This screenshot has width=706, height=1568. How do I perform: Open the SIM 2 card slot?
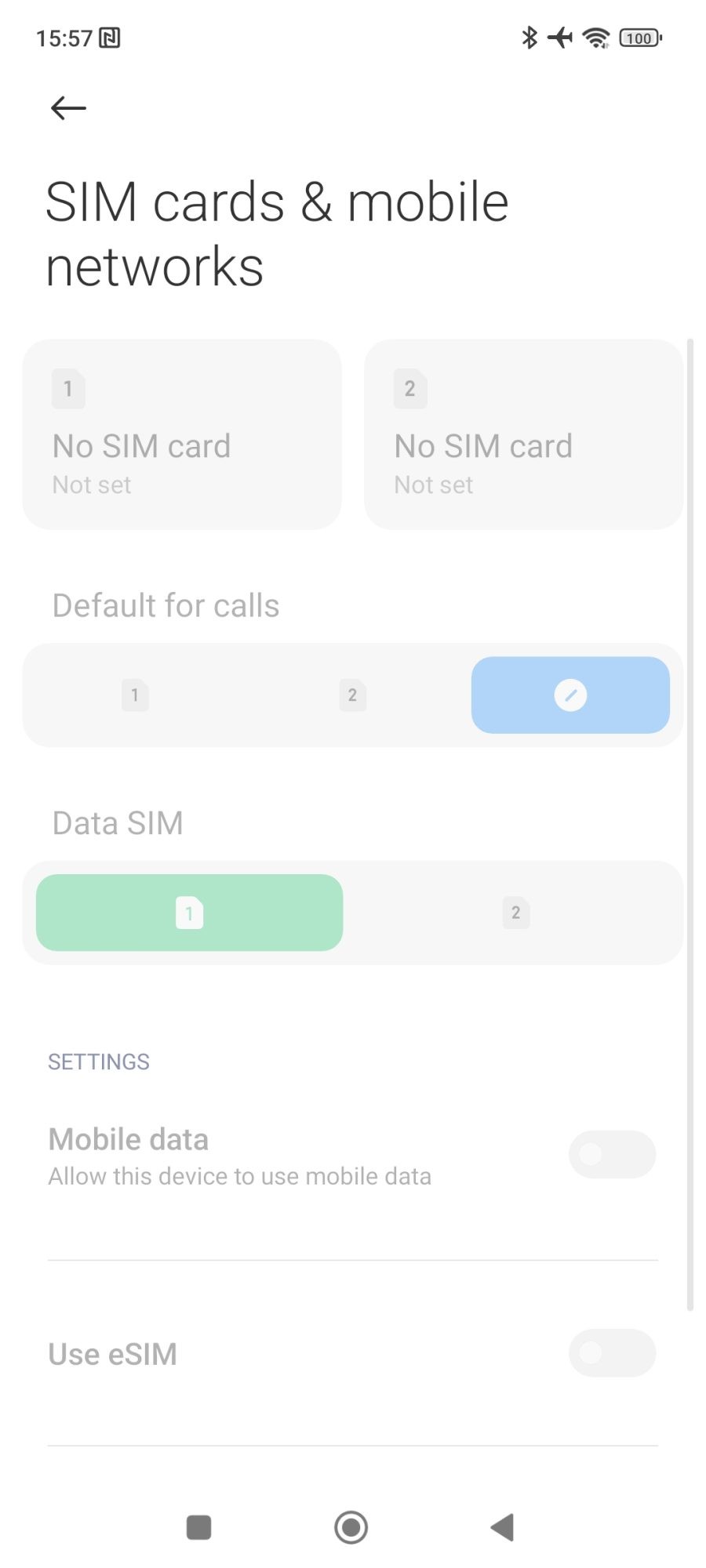pos(523,434)
